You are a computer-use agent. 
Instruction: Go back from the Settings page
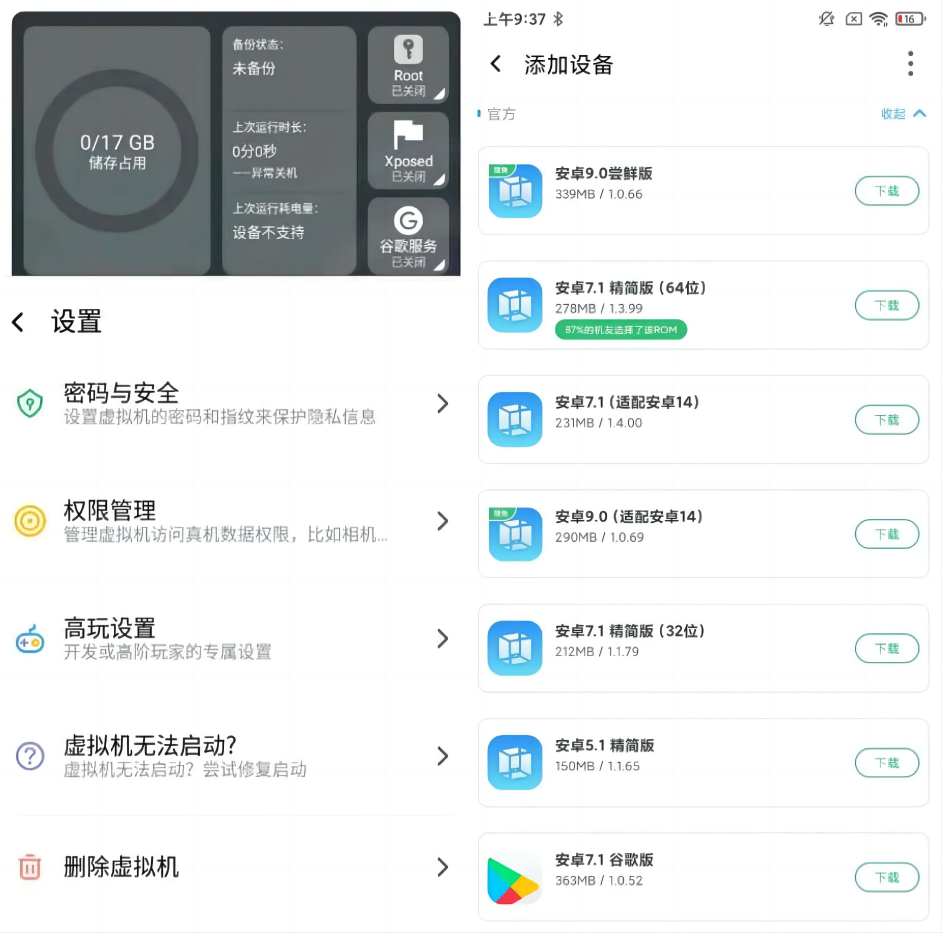coord(18,322)
